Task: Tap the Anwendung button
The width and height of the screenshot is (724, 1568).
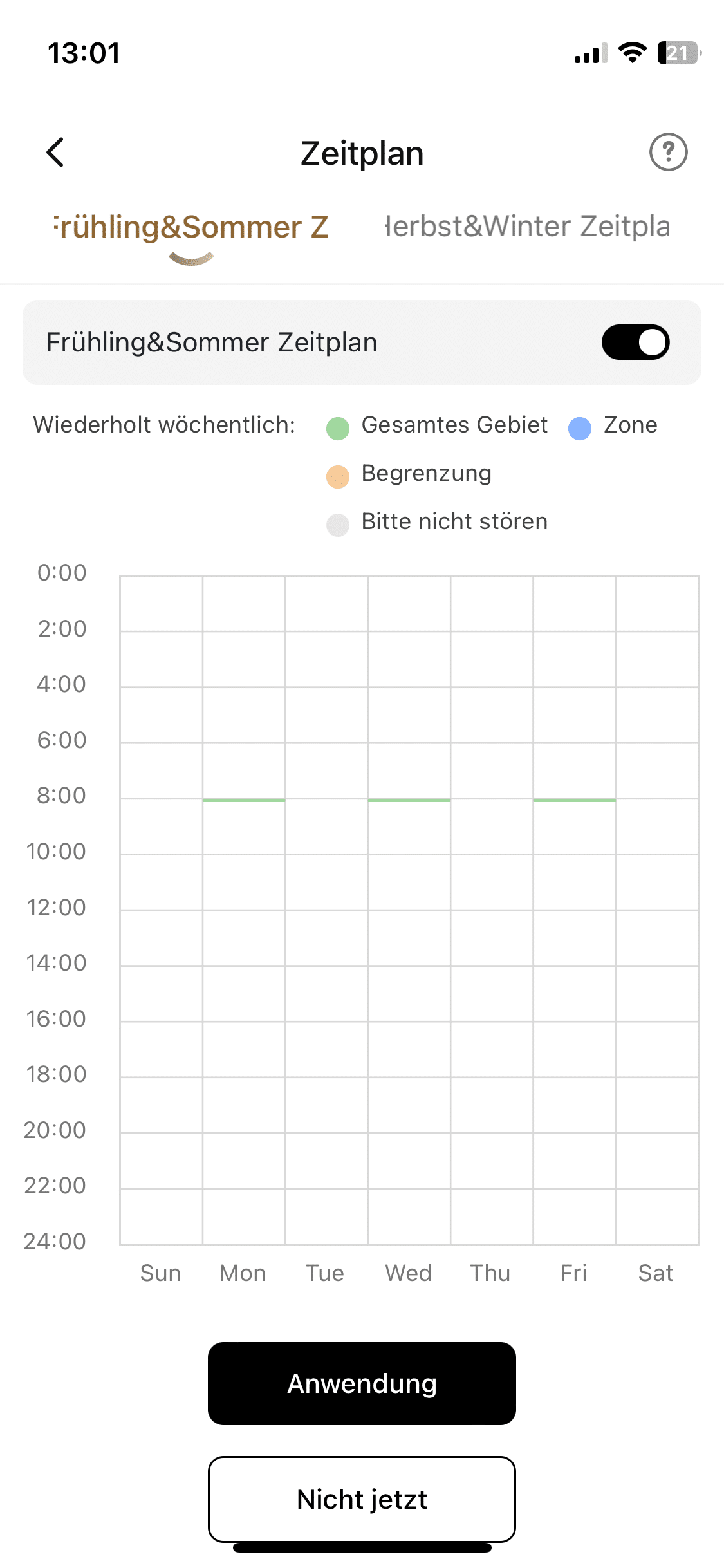Action: click(x=362, y=1383)
